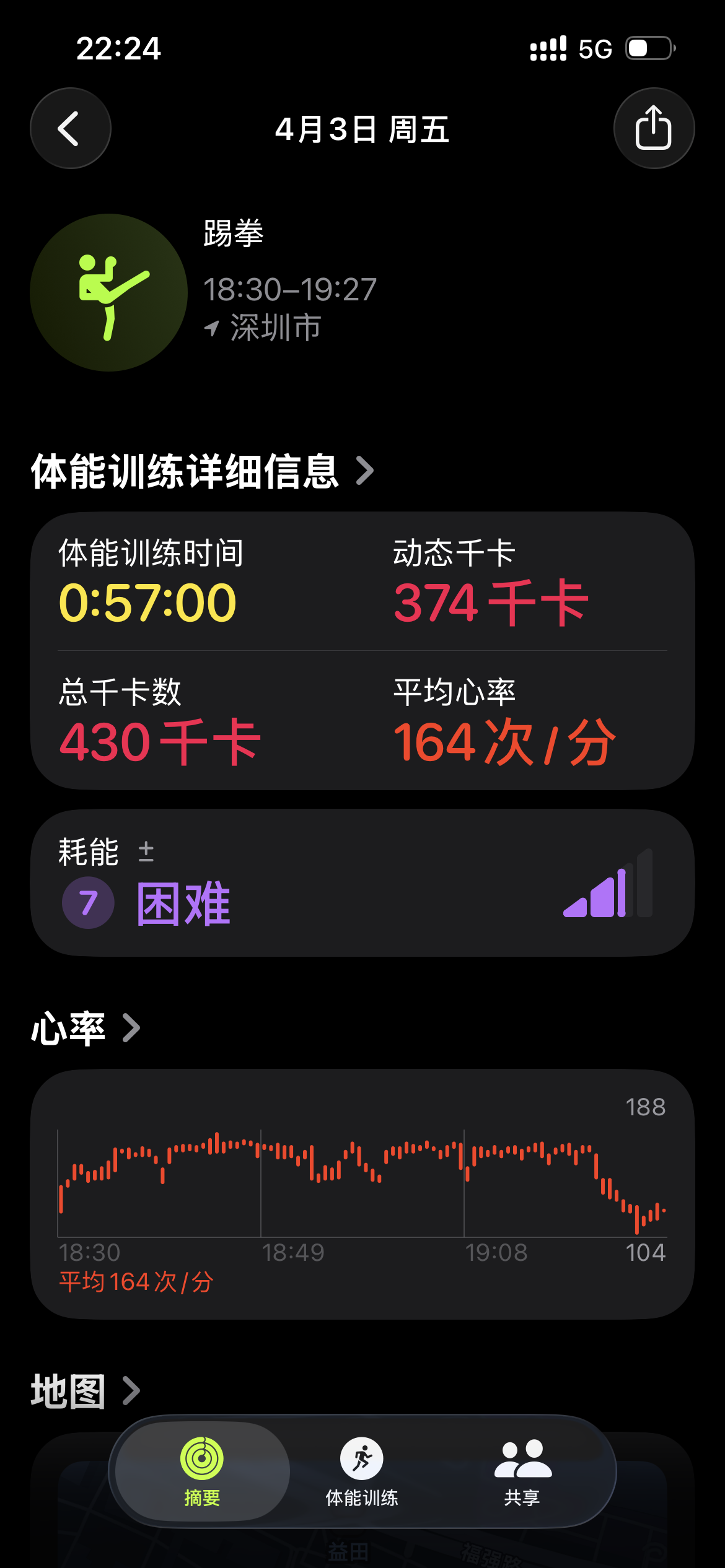Image resolution: width=725 pixels, height=1568 pixels.
Task: Open the 耗能 effort rating card
Action: pyautogui.click(x=362, y=883)
